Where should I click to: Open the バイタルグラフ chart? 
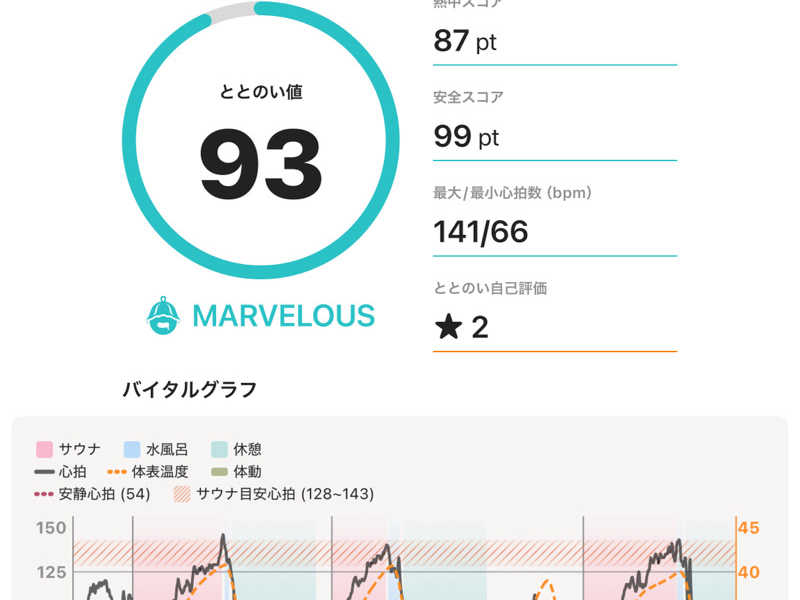pos(400,509)
